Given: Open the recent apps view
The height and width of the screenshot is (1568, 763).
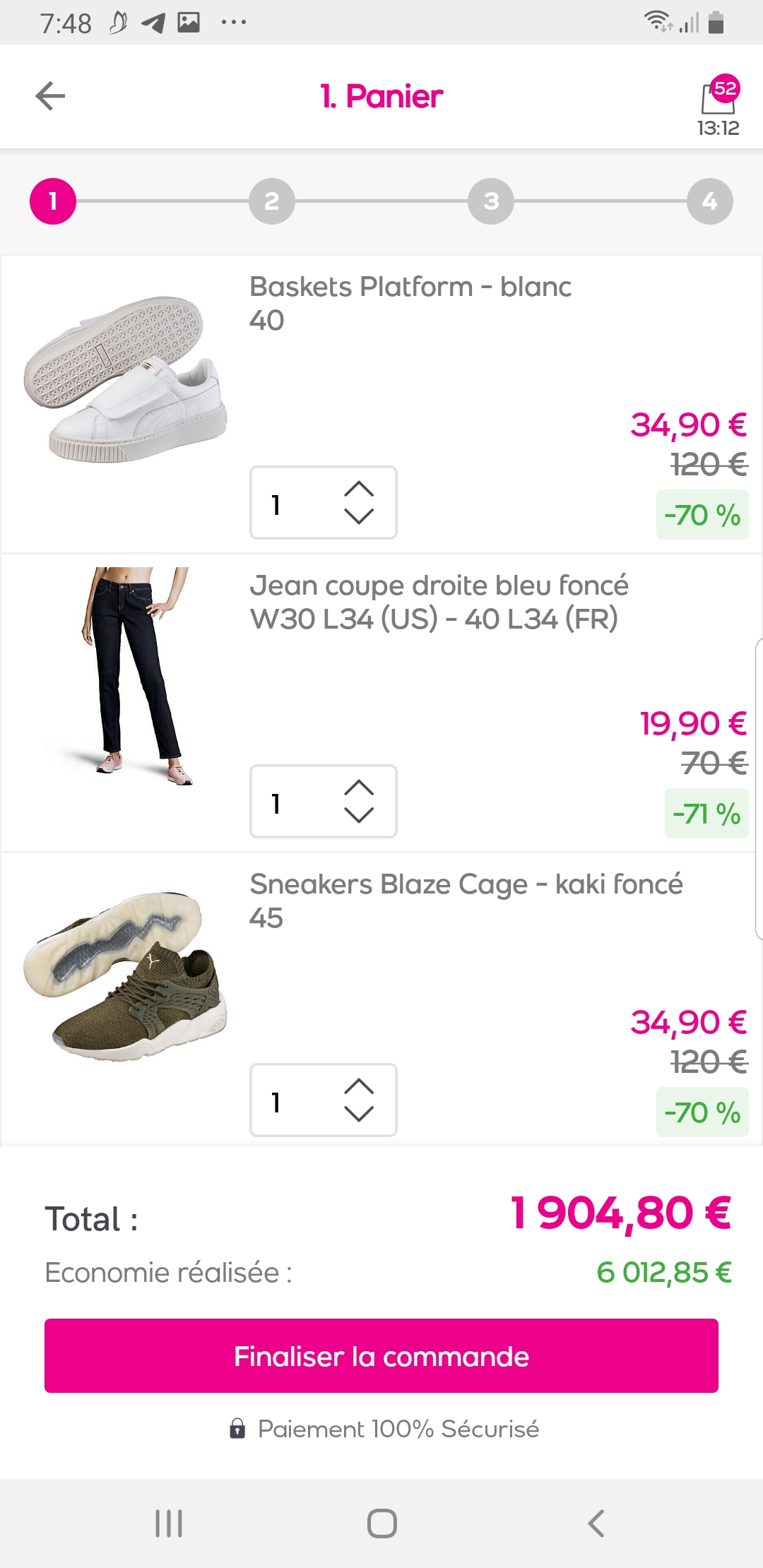Looking at the screenshot, I should pos(169,1524).
